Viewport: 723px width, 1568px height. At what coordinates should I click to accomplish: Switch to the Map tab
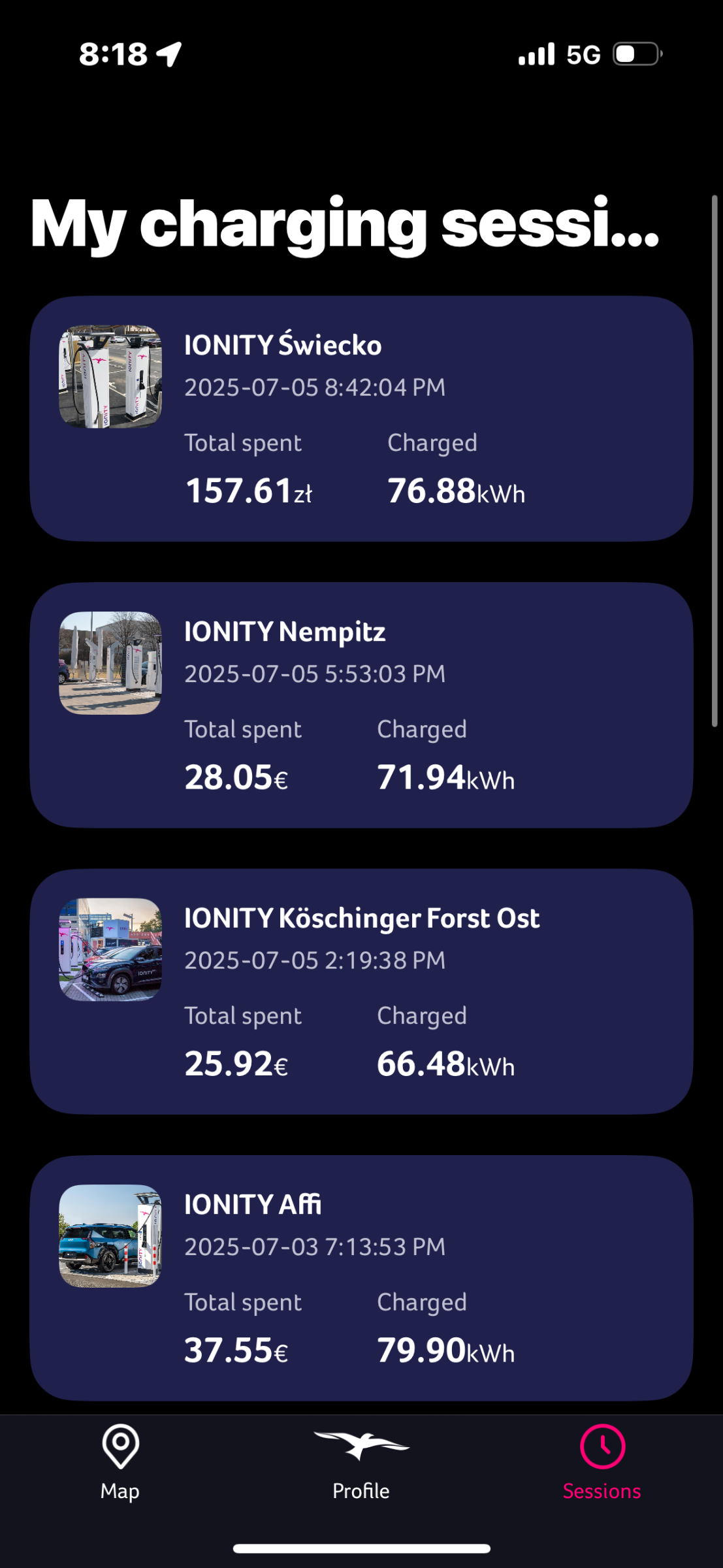coord(120,1463)
